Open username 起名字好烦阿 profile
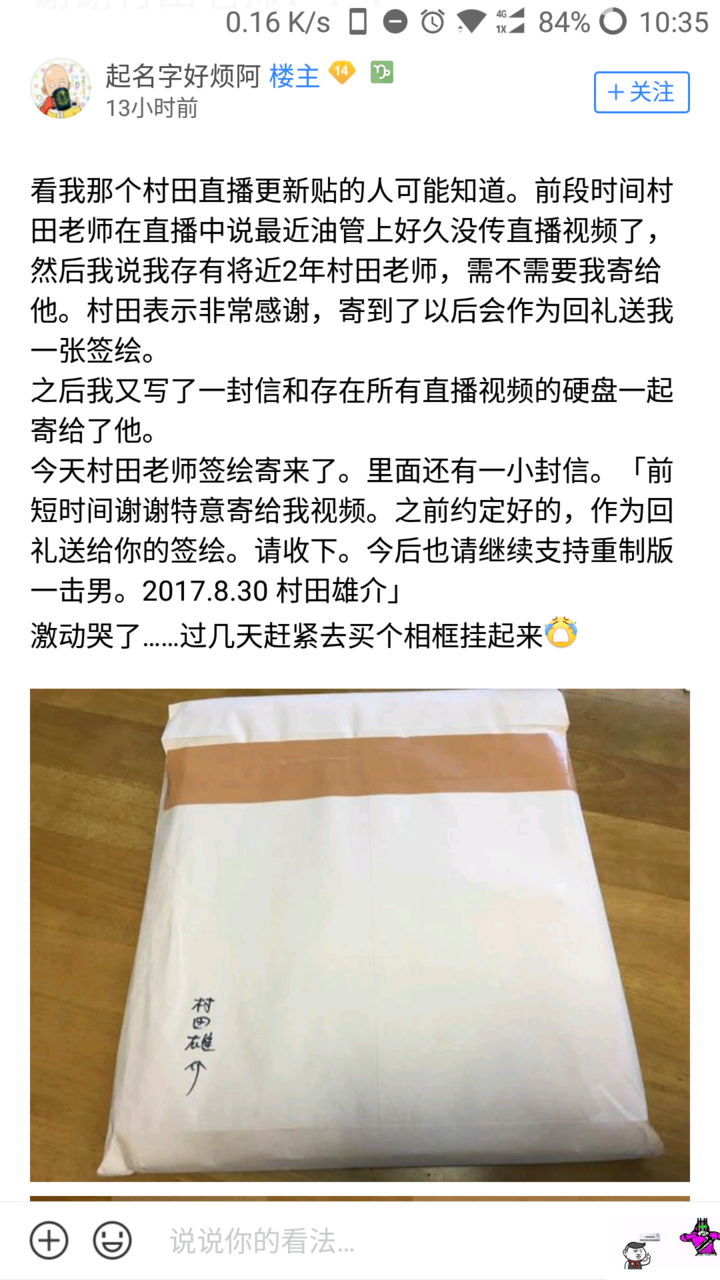Viewport: 720px width, 1280px height. pyautogui.click(x=183, y=75)
